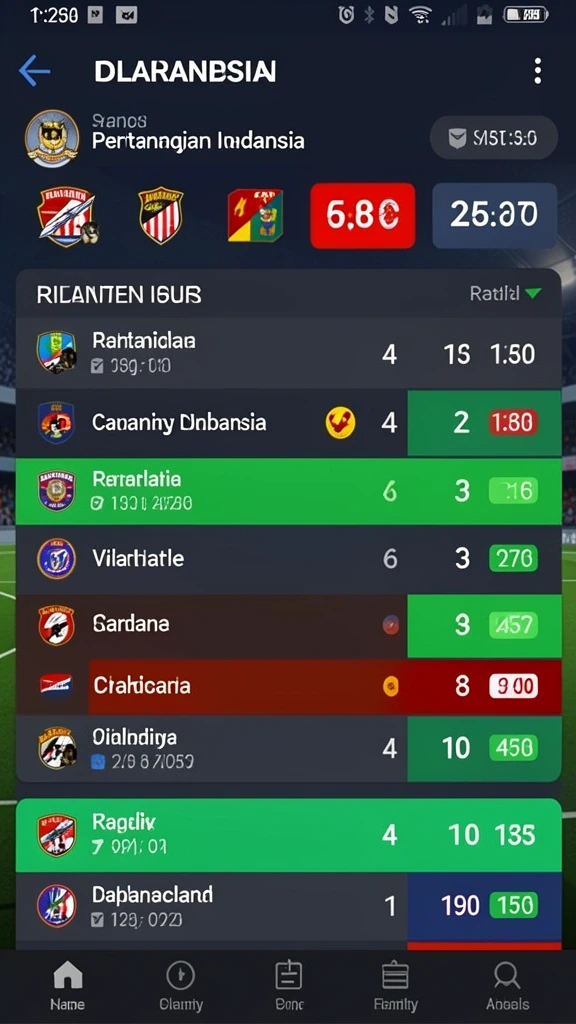Open the Cananny Dnbansia row
This screenshot has width=576, height=1024.
[x=289, y=423]
